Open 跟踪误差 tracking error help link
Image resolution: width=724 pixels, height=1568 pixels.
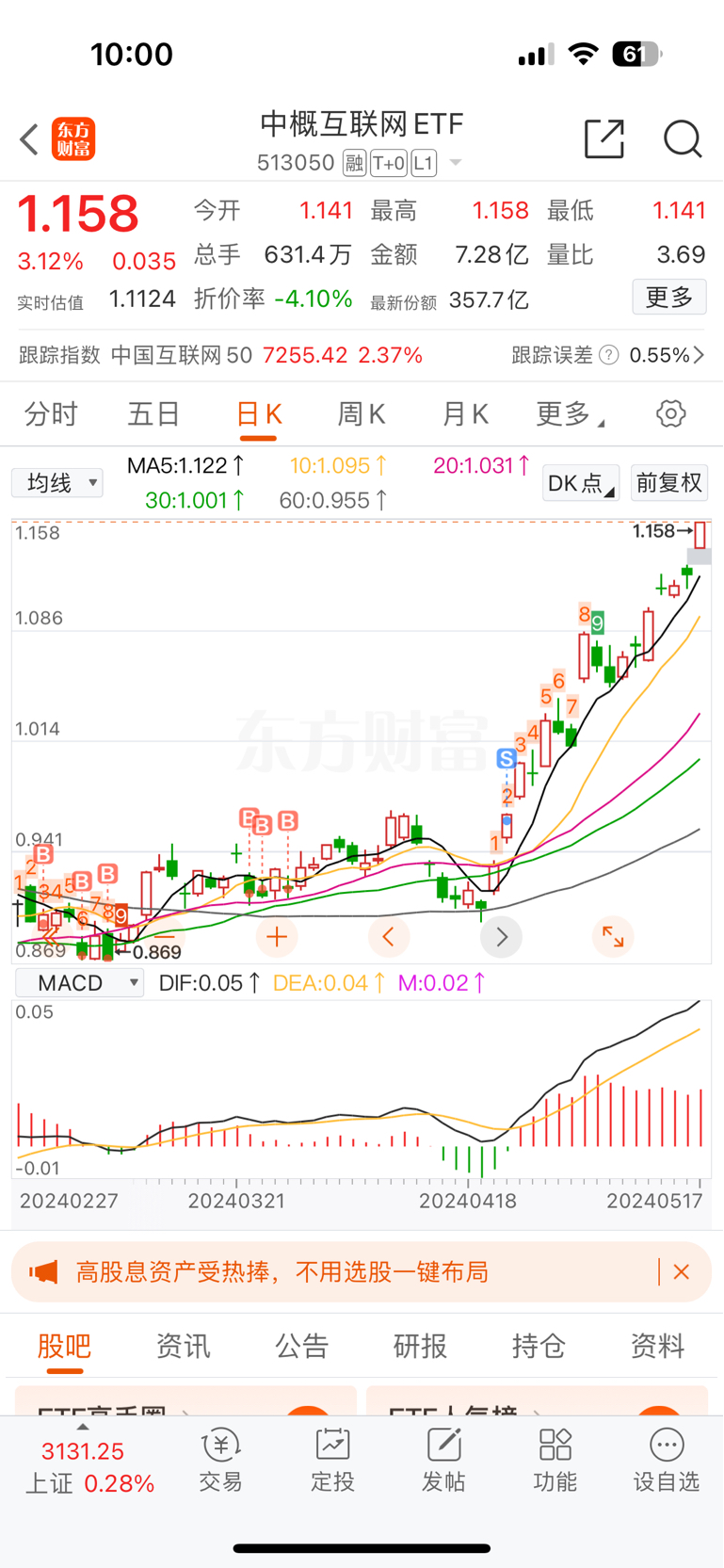[608, 355]
